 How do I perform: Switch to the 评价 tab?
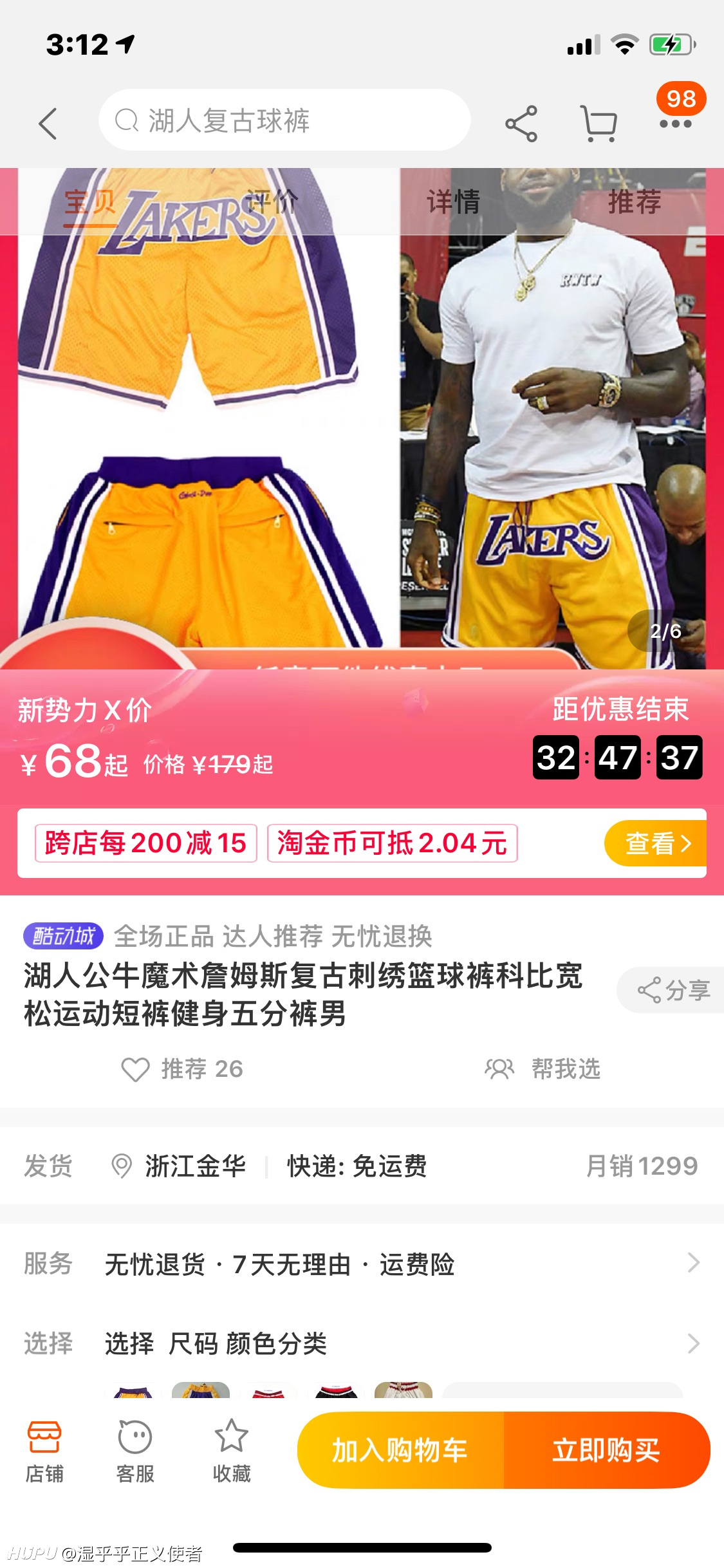272,201
